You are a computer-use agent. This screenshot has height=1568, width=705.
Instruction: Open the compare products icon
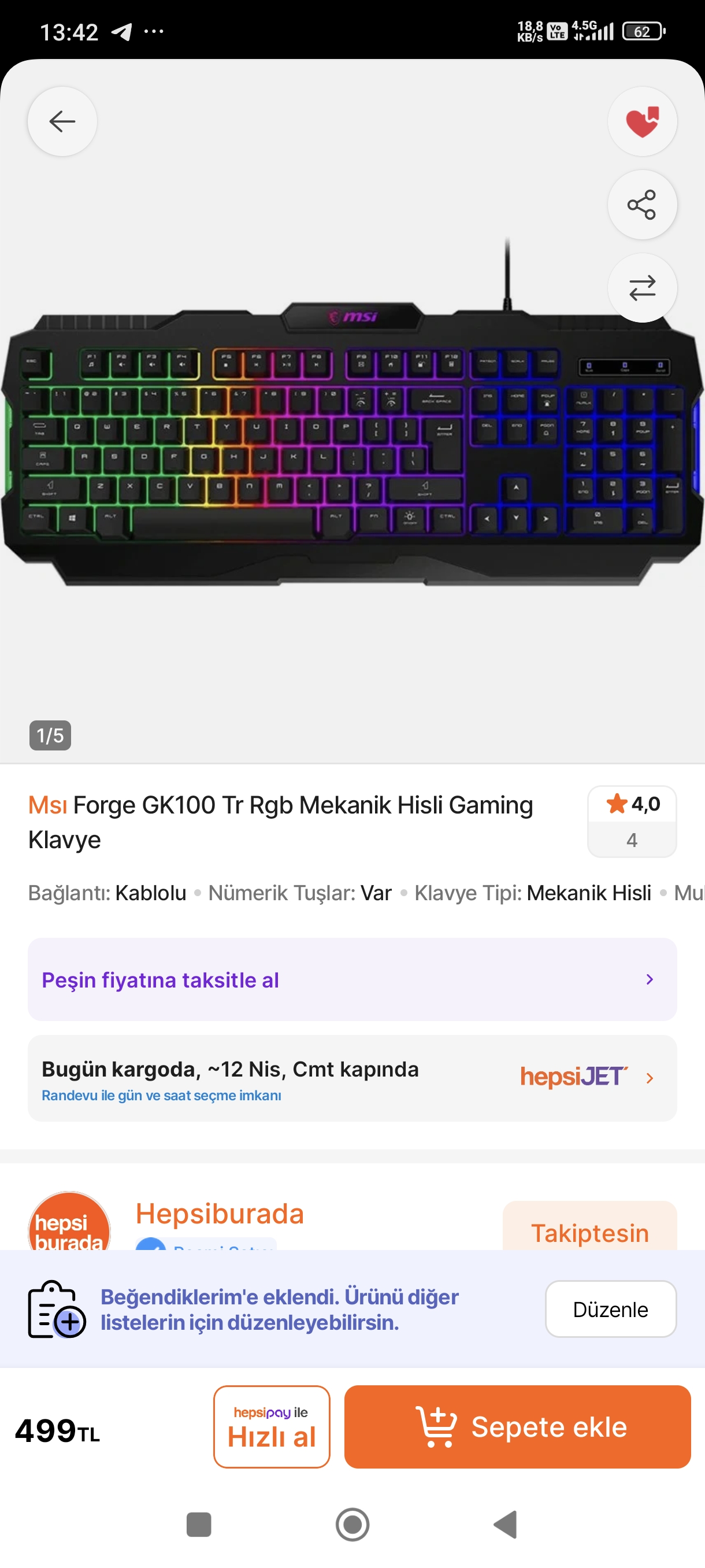pyautogui.click(x=642, y=288)
